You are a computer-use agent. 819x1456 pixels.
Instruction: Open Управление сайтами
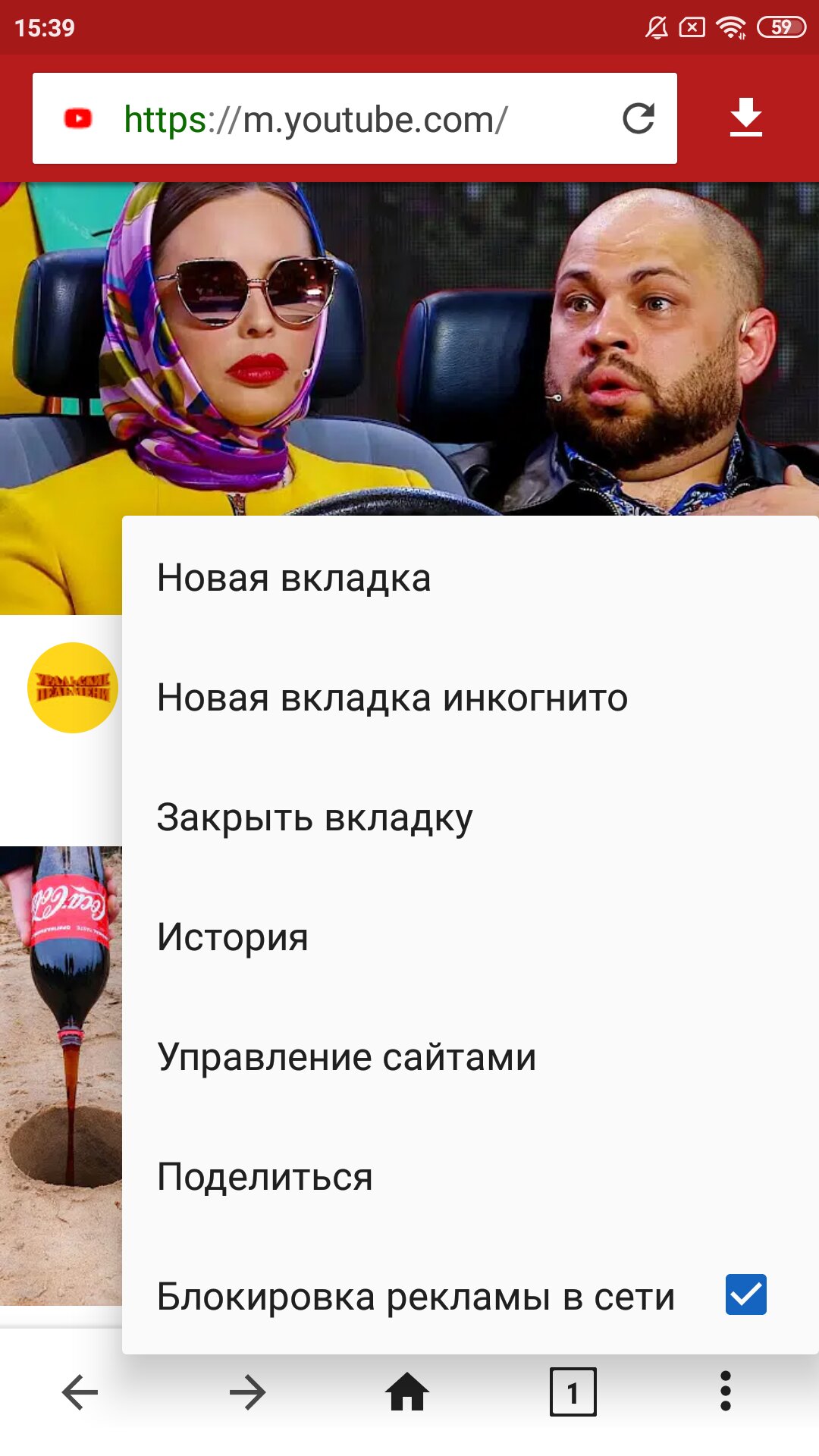point(347,1057)
